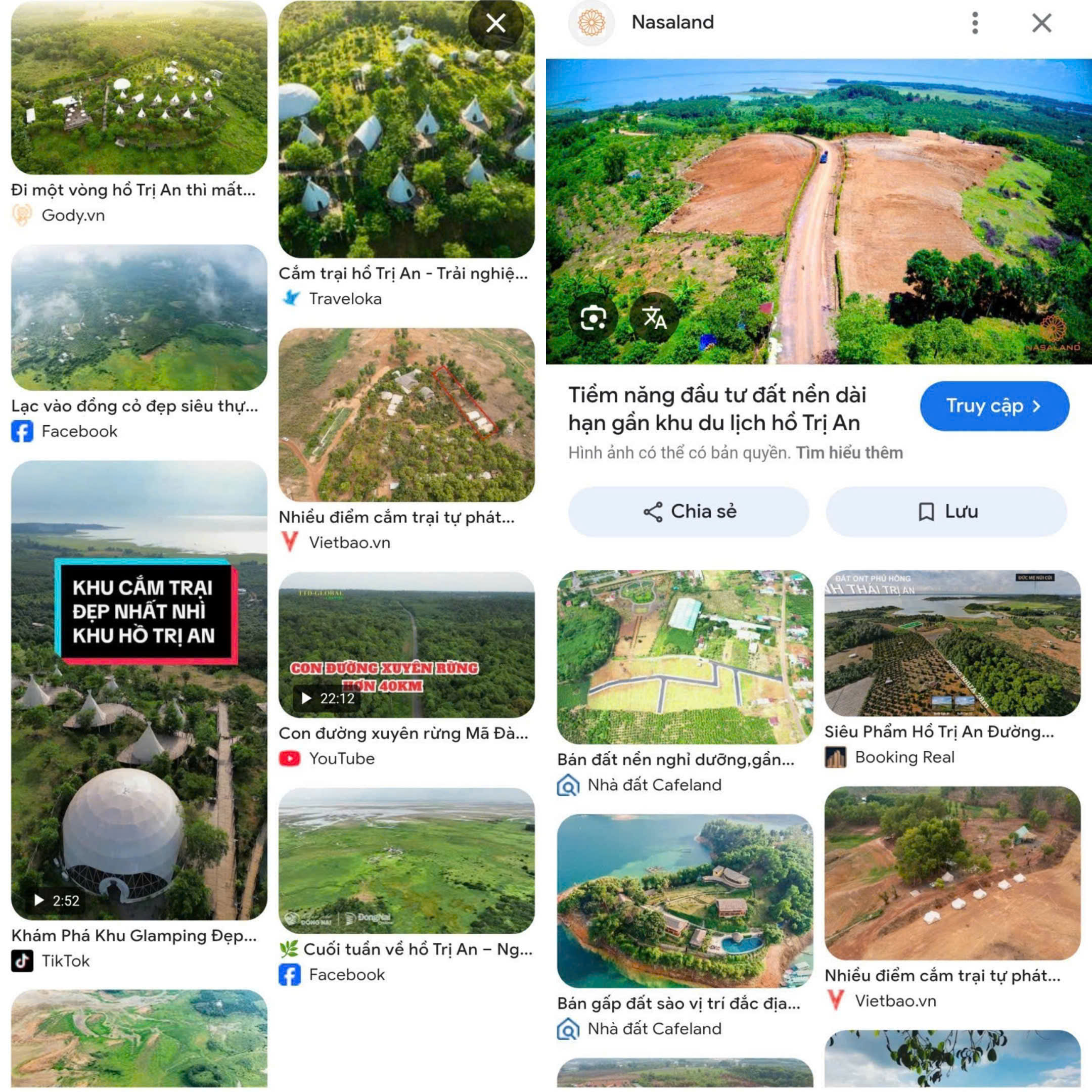Tap the Truy cập button
1092x1092 pixels.
[x=993, y=406]
